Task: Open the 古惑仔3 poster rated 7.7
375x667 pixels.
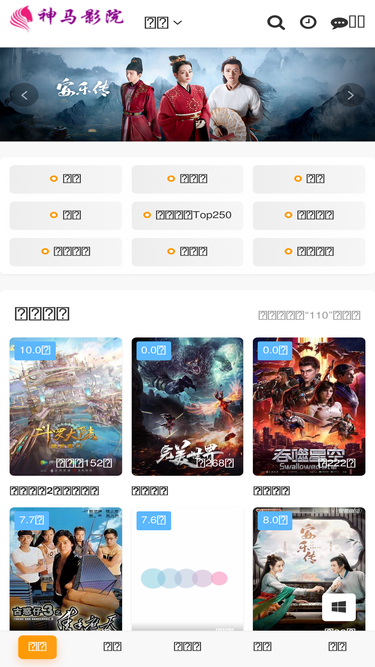Action: click(66, 569)
